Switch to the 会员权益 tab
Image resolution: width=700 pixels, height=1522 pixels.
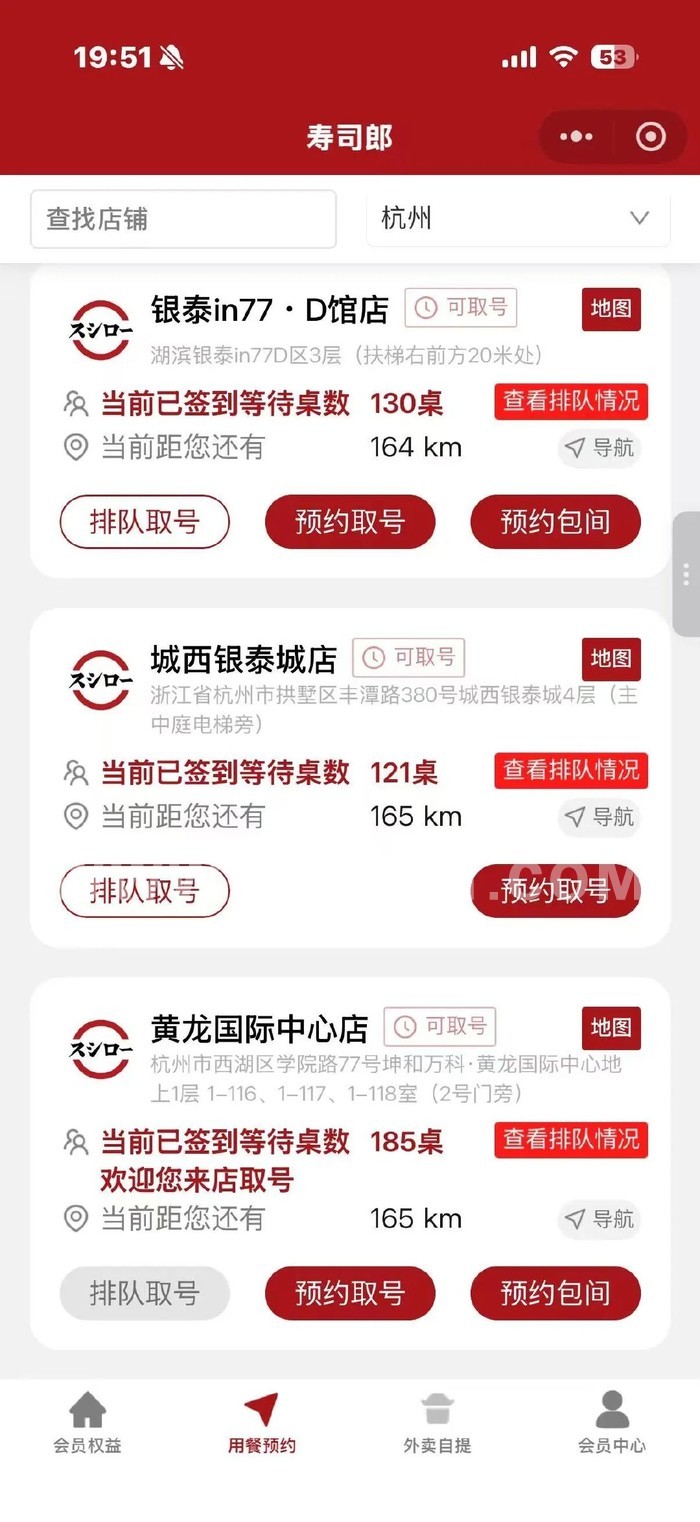(x=87, y=1422)
